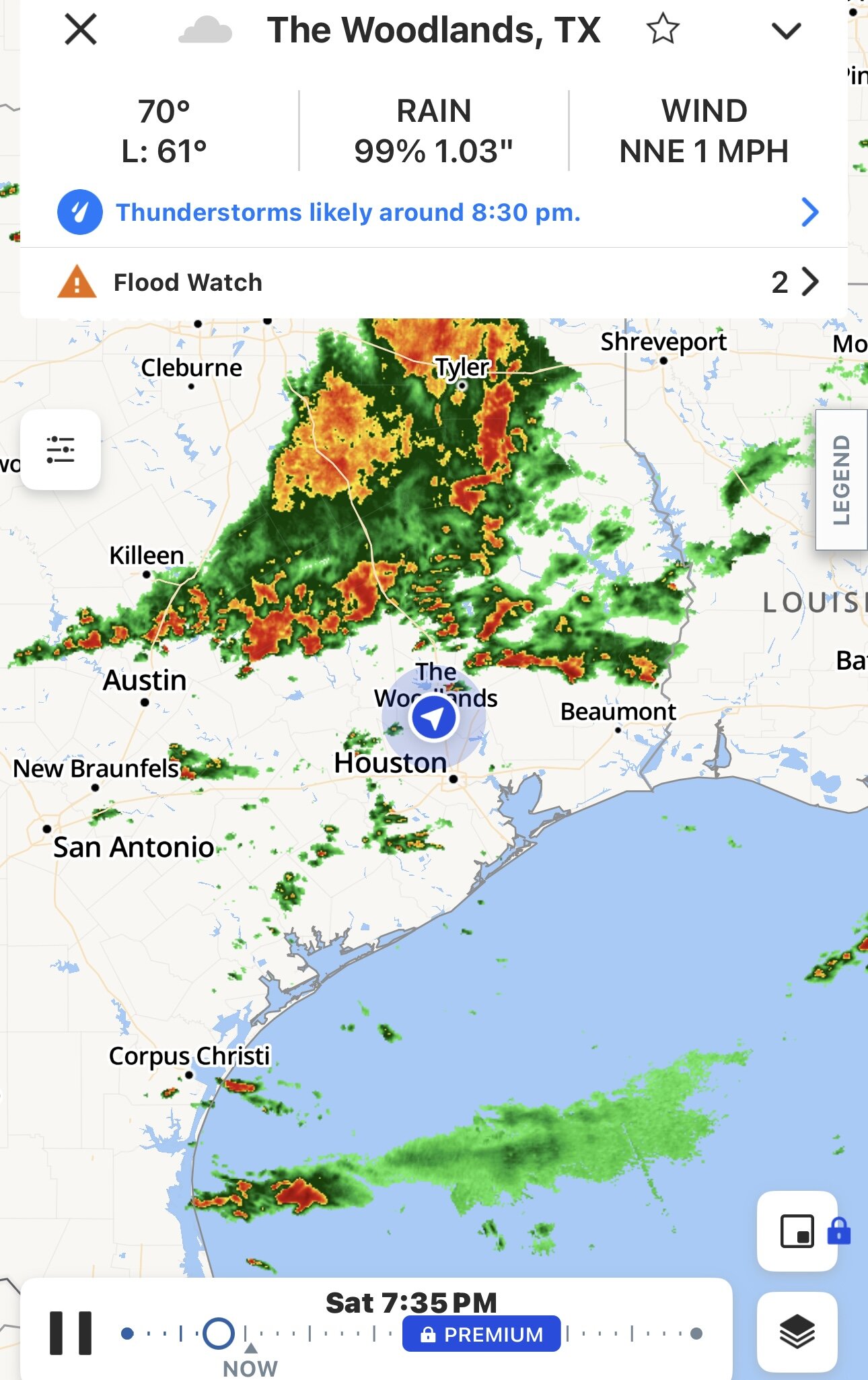Screen dimensions: 868x1380
Task: Jump the radar timeline to its first frame
Action: 127,1333
